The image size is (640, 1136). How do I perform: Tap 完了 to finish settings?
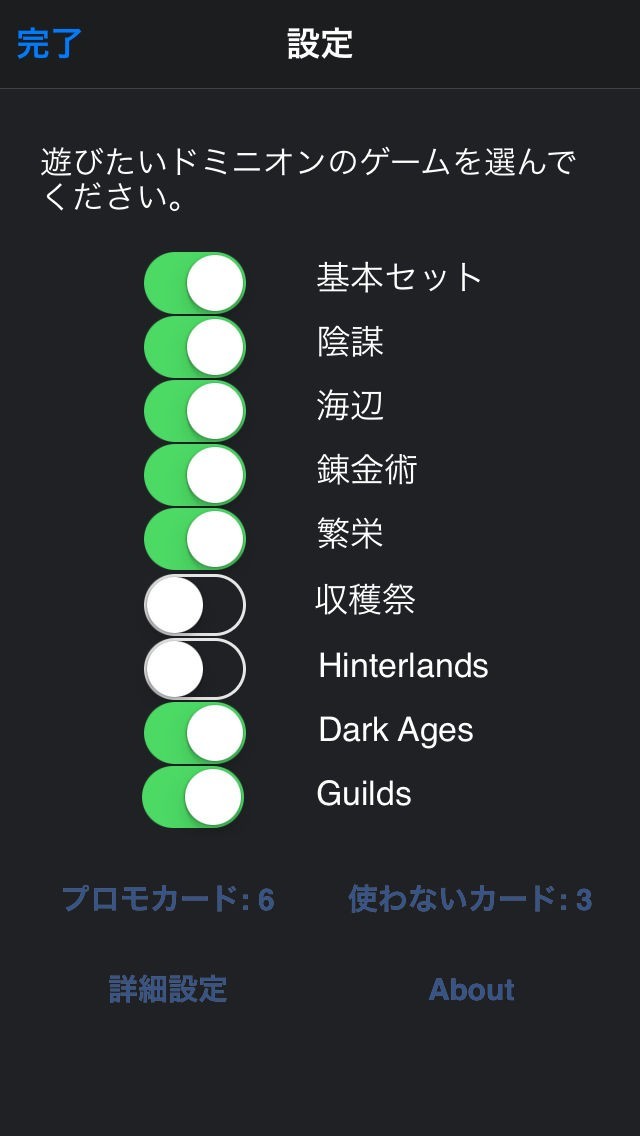click(x=50, y=44)
